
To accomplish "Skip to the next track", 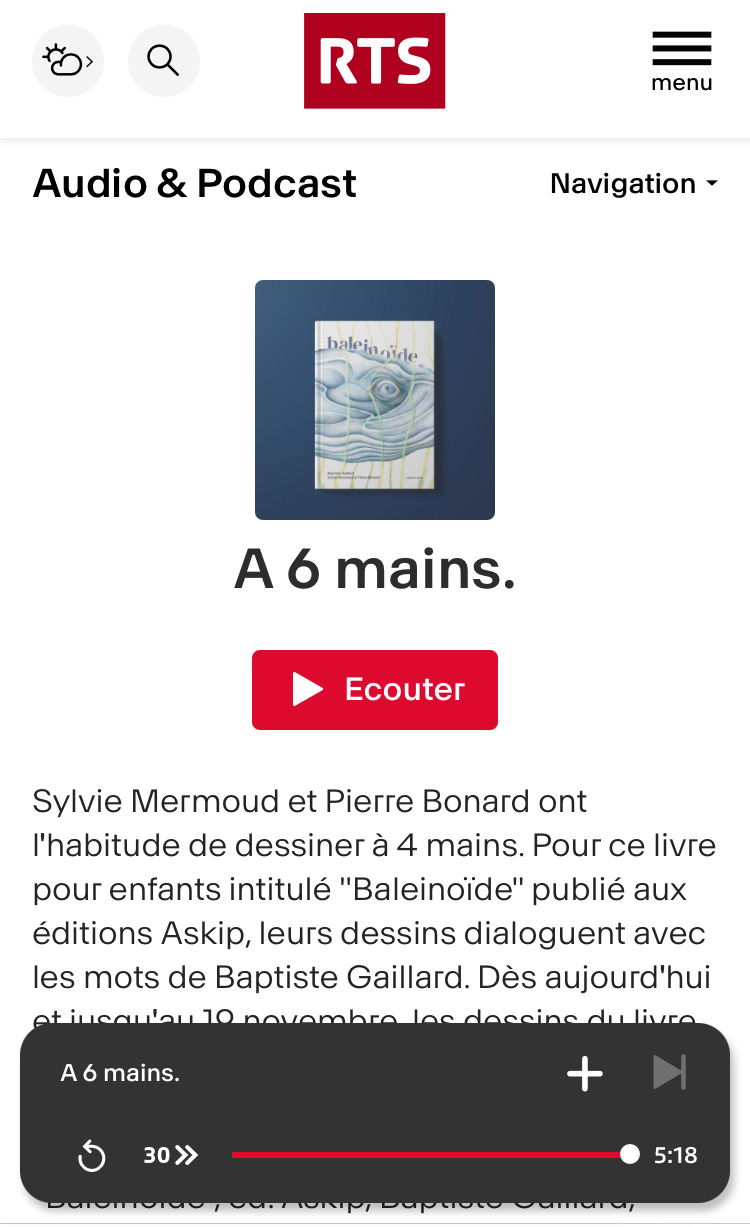I will pyautogui.click(x=669, y=1073).
